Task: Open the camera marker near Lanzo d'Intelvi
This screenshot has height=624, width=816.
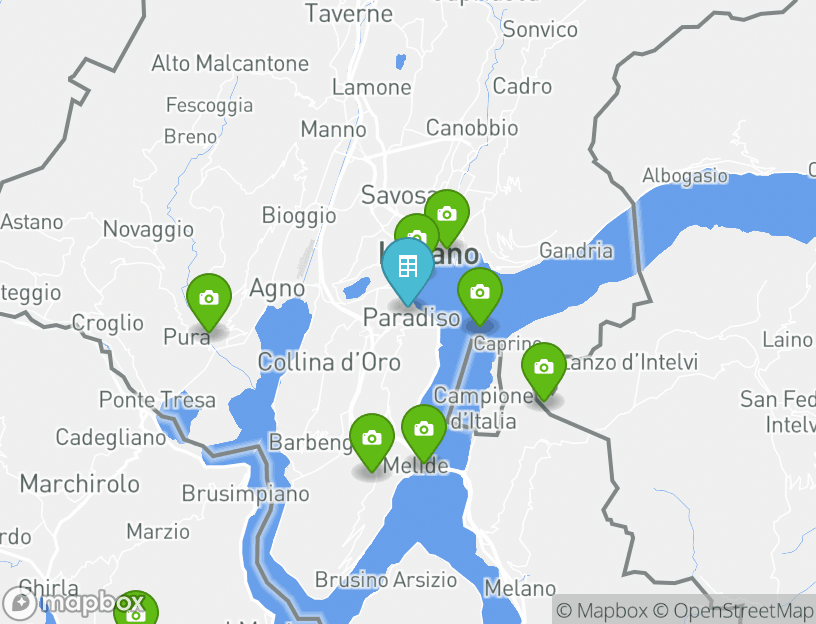Action: [544, 368]
